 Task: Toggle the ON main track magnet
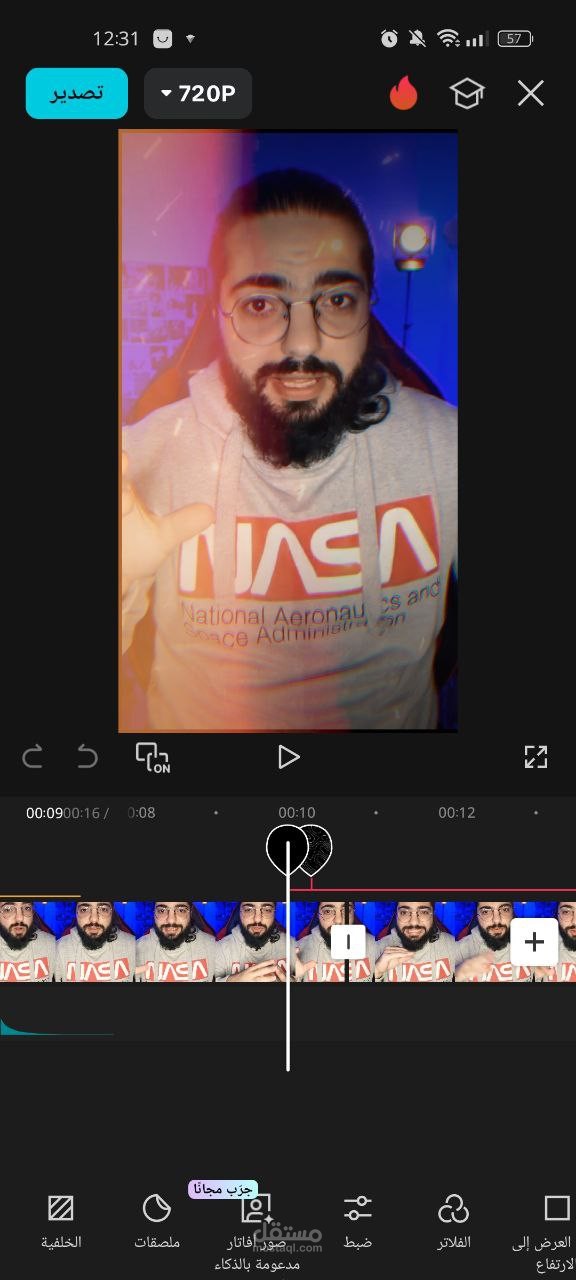tap(152, 757)
